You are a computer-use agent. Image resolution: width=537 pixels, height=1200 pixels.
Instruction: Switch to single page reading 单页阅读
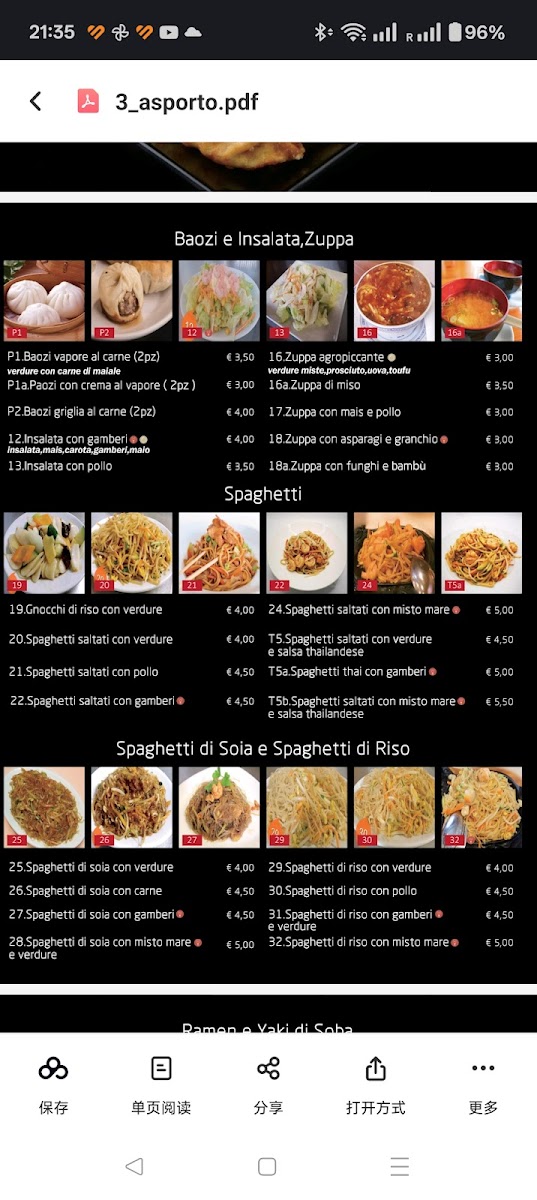161,1085
